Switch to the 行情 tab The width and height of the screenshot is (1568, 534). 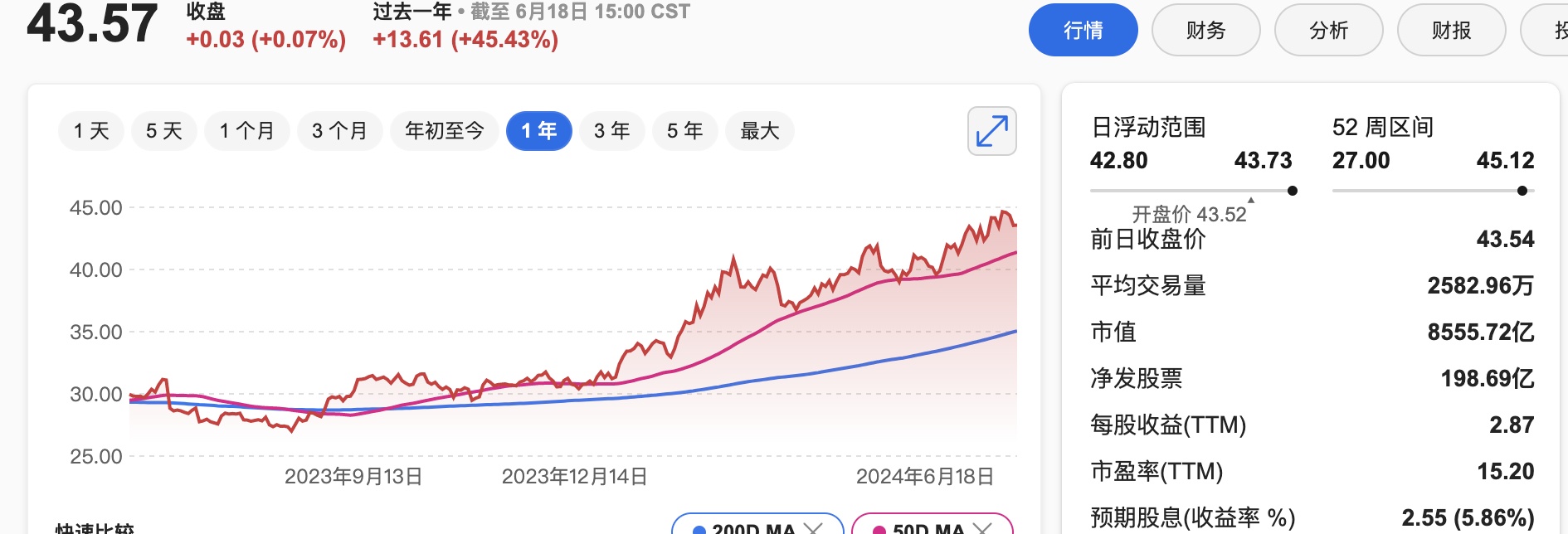pos(1083,31)
